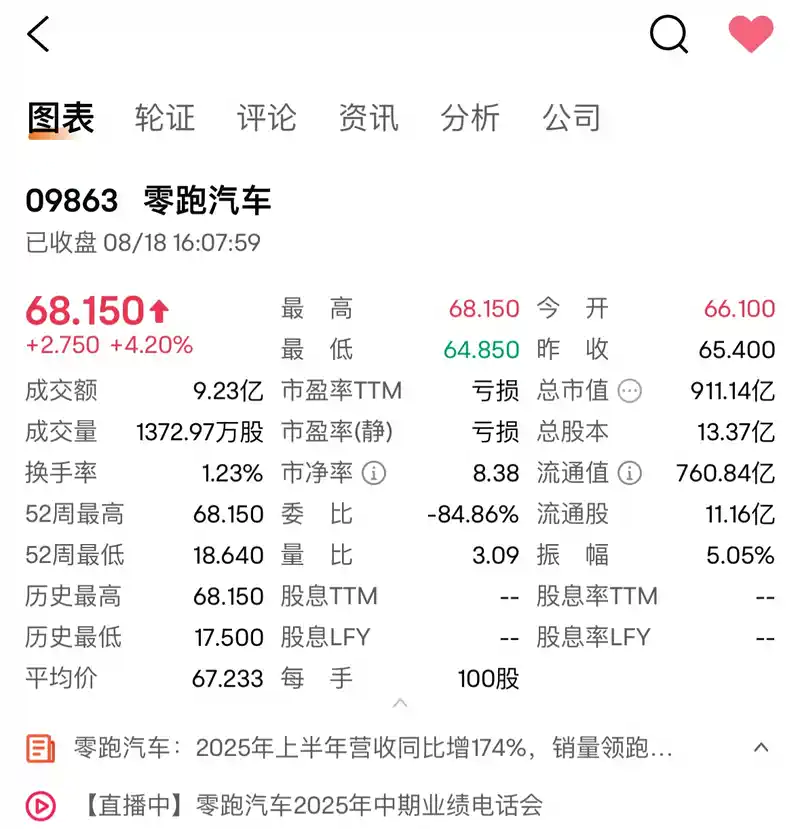This screenshot has width=800, height=829.
Task: Collapse the stock details panel arrow
Action: click(400, 704)
